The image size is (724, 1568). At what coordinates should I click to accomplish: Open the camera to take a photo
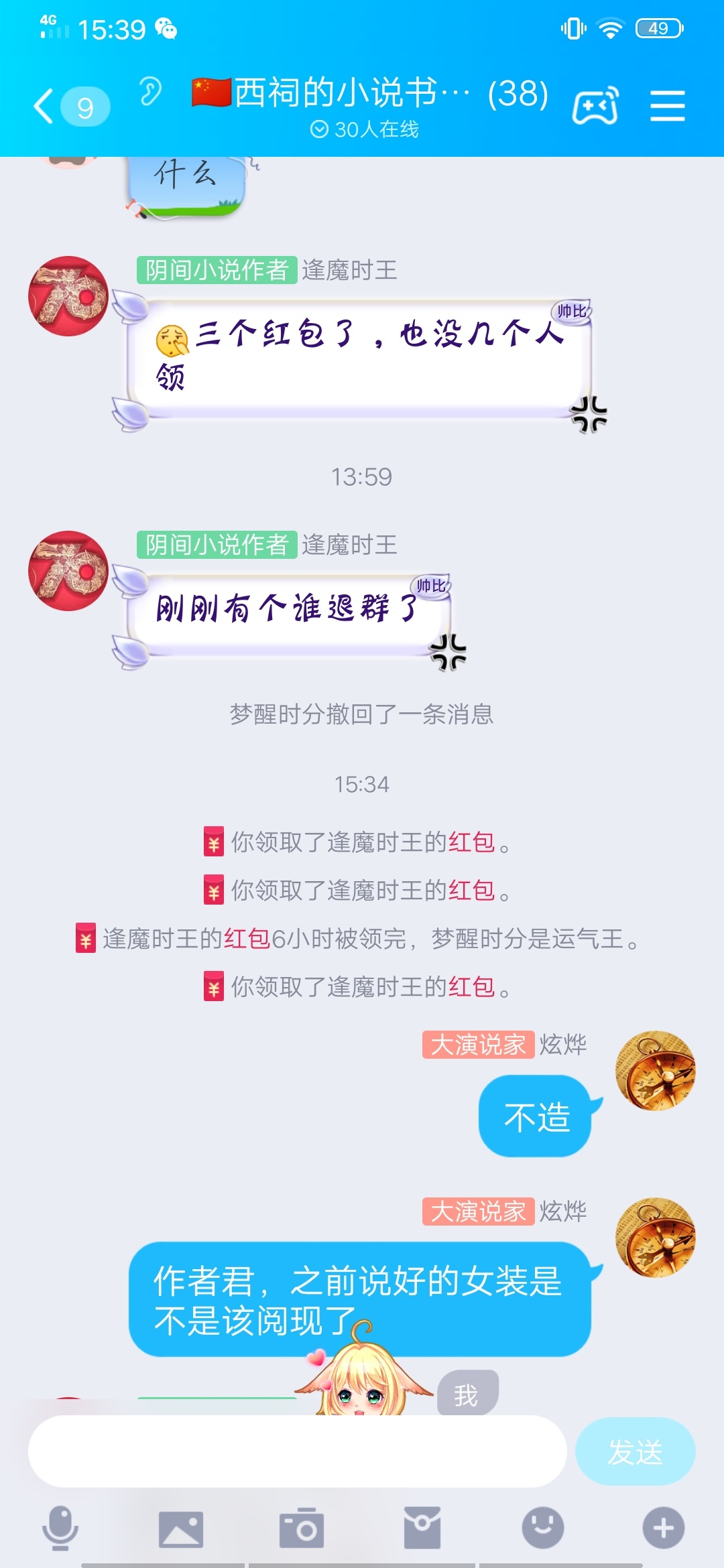pos(302,1528)
